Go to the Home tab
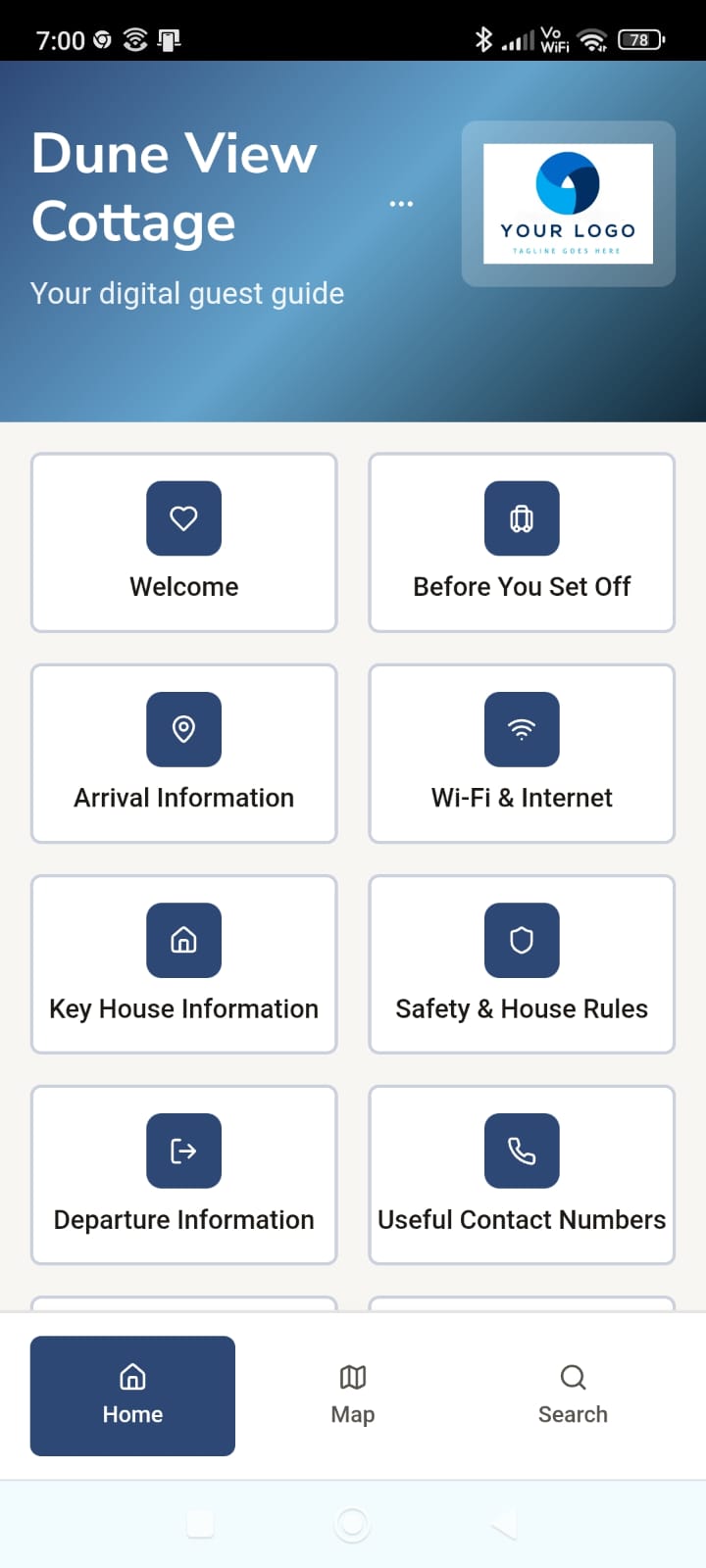Screen dimensions: 706x1568 (x=132, y=1396)
